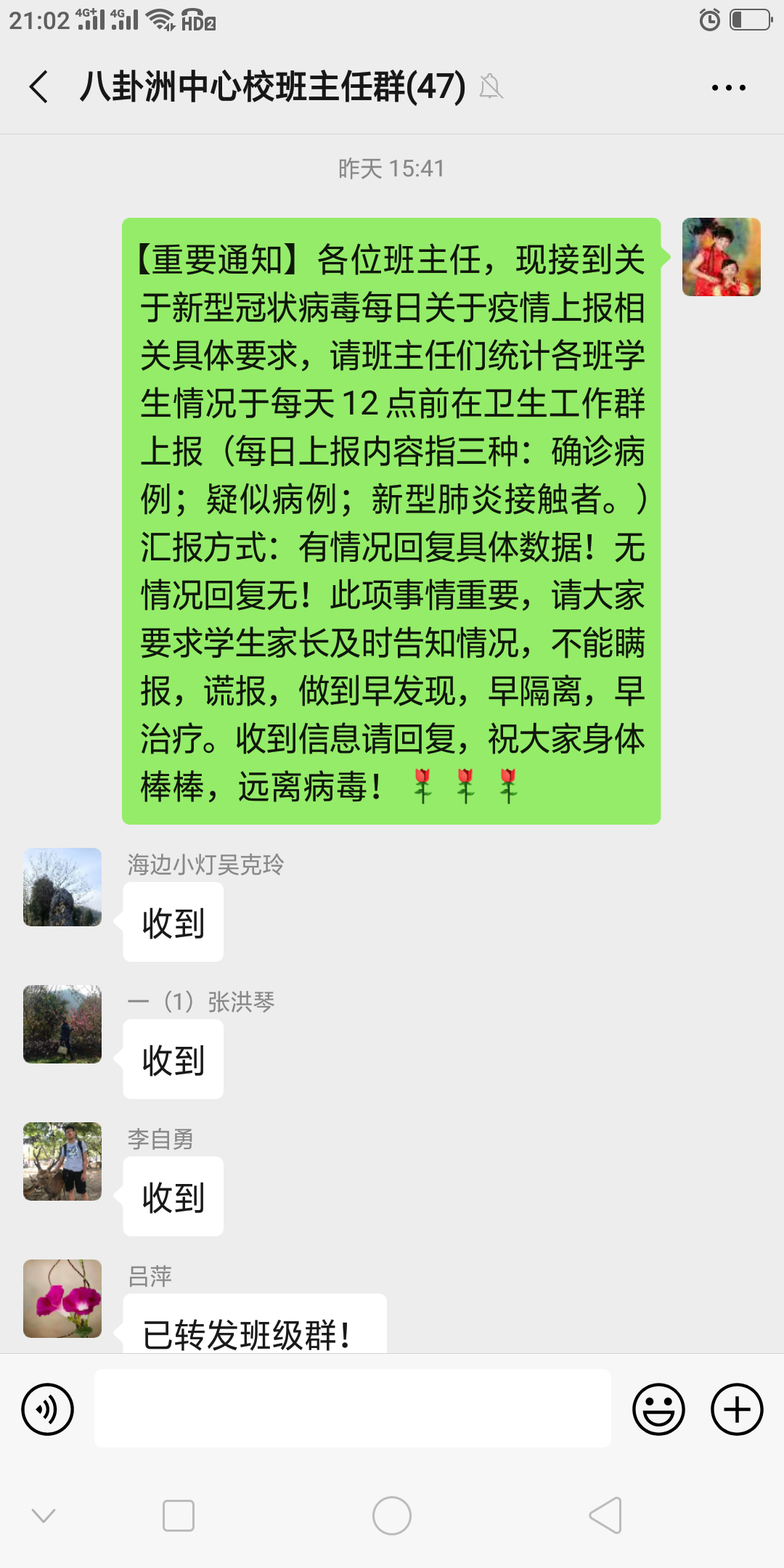Open 张洪琴's avatar profile
Image resolution: width=784 pixels, height=1568 pixels.
[x=62, y=1024]
